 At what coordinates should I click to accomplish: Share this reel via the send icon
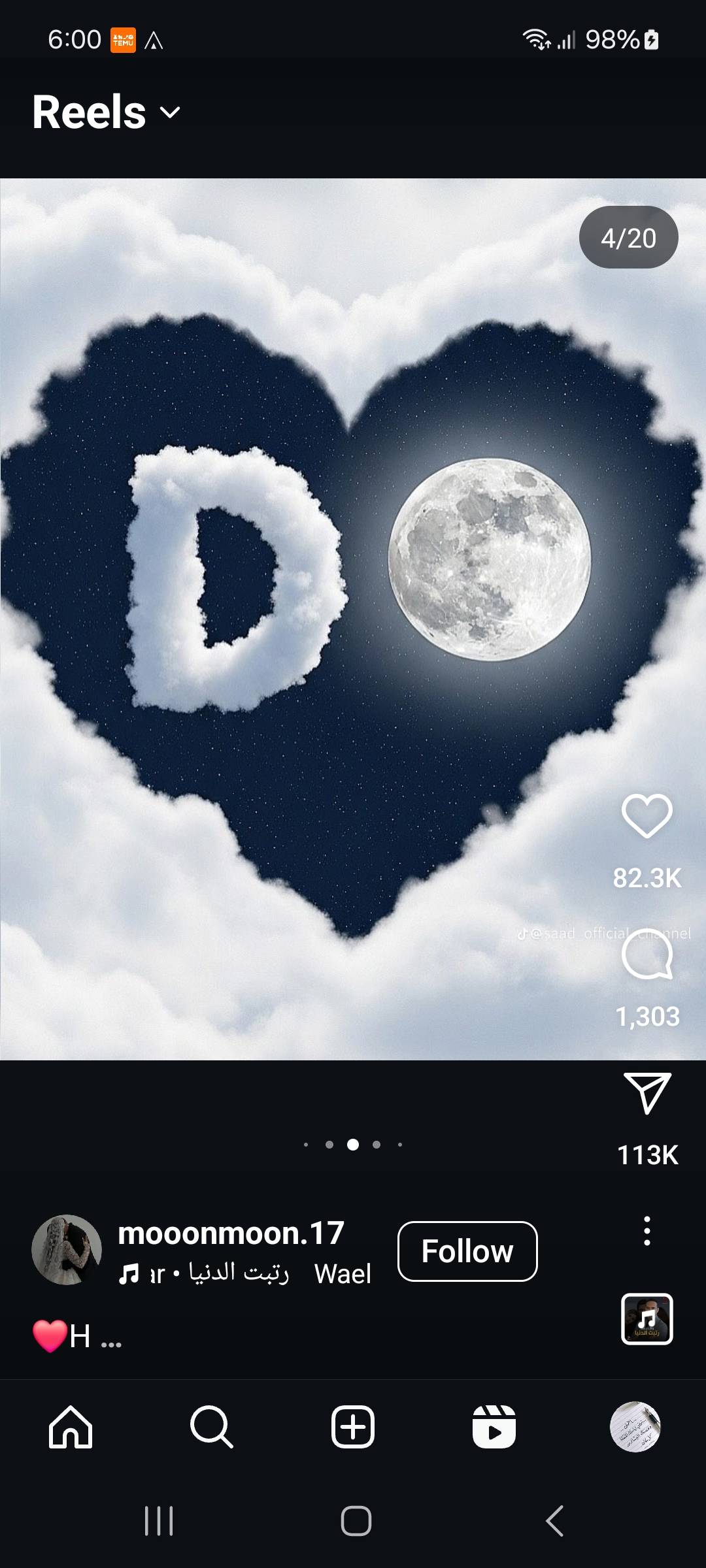tap(647, 1093)
